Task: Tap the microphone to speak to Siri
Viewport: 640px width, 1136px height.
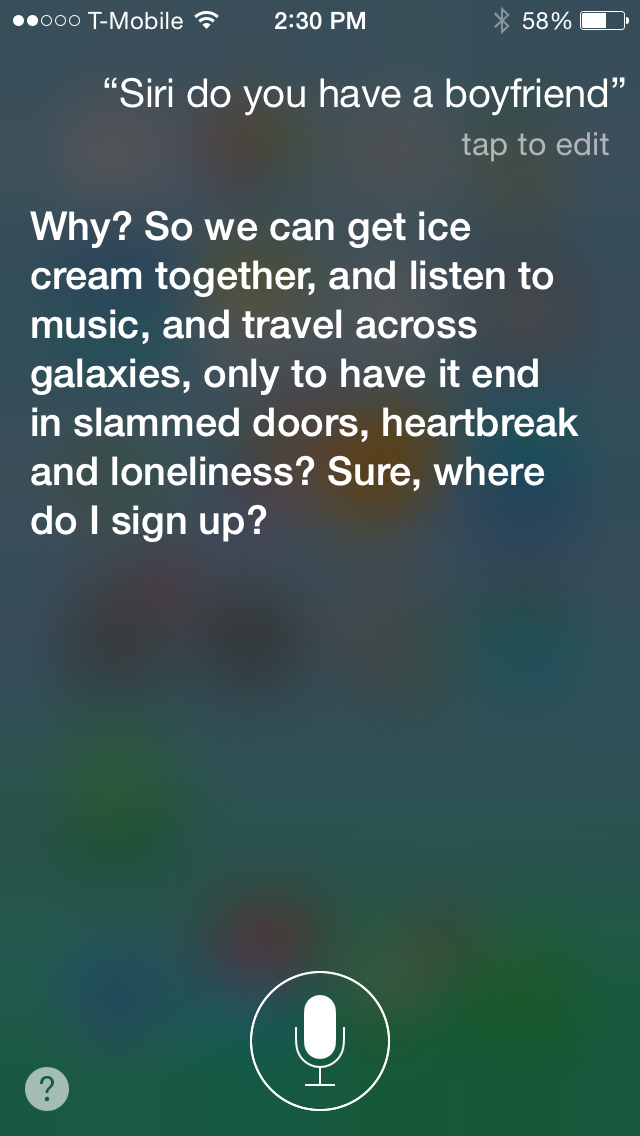Action: tap(320, 1040)
